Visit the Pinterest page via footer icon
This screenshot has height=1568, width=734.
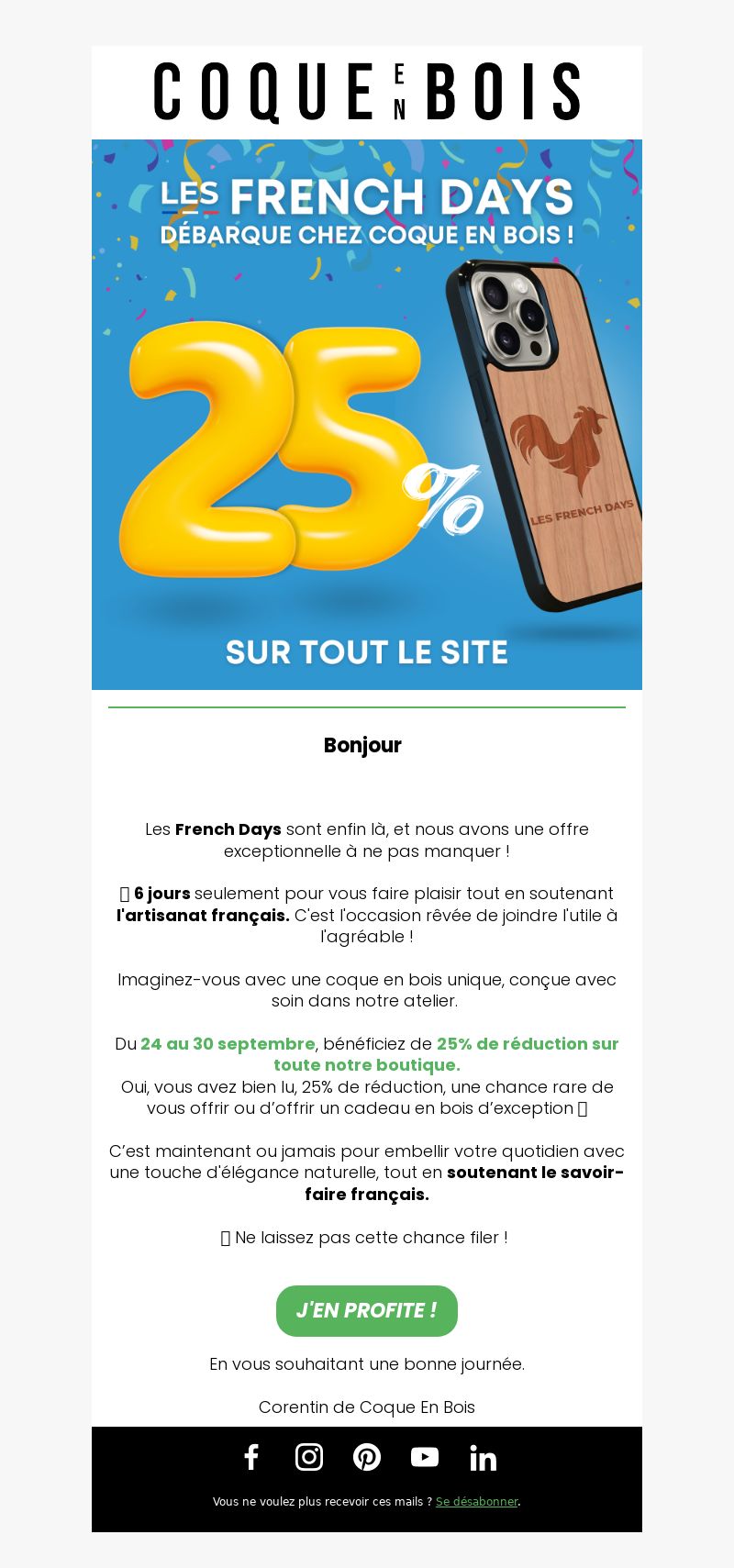(x=367, y=1457)
